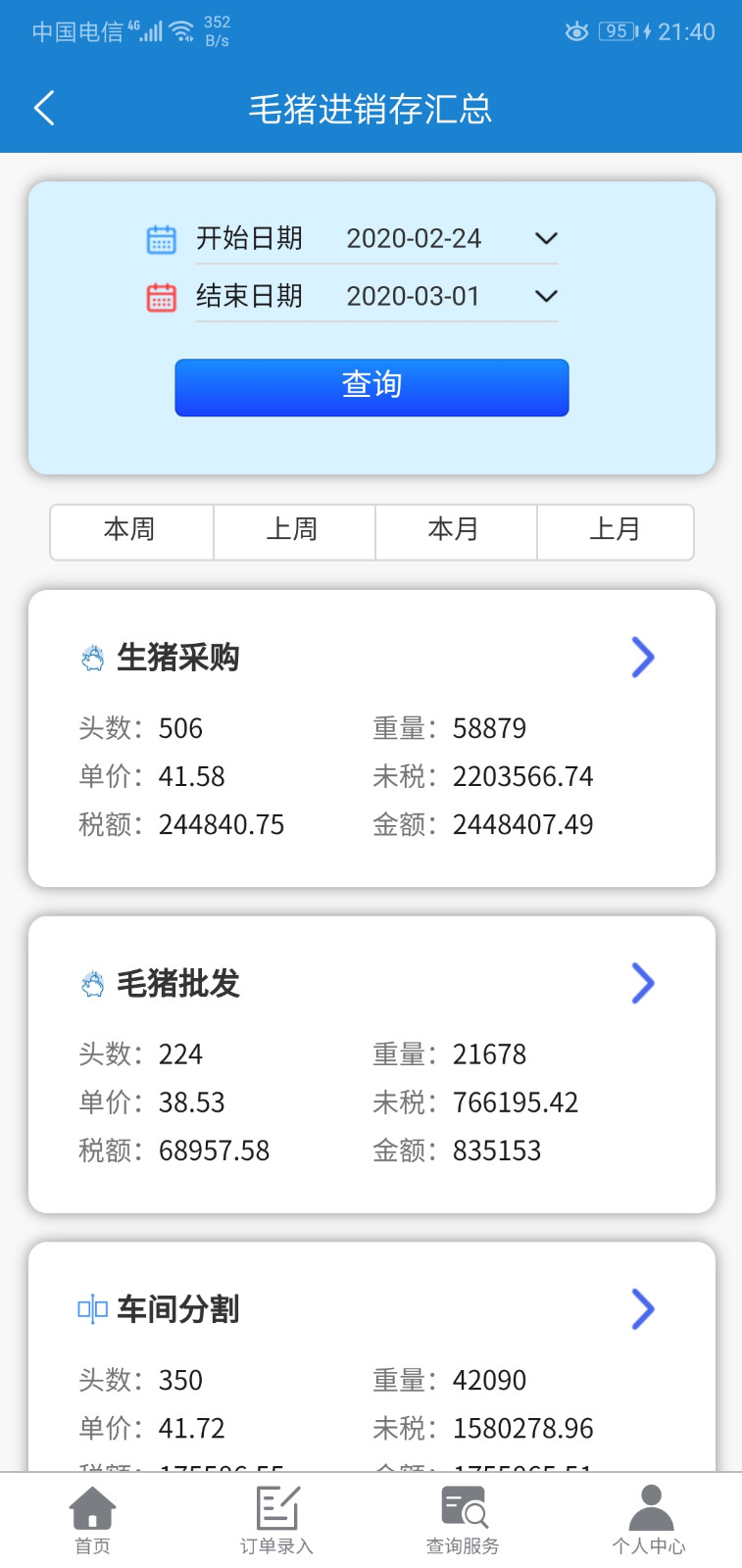Go back from 毛猪进销存汇总
The image size is (742, 1568).
coord(44,108)
